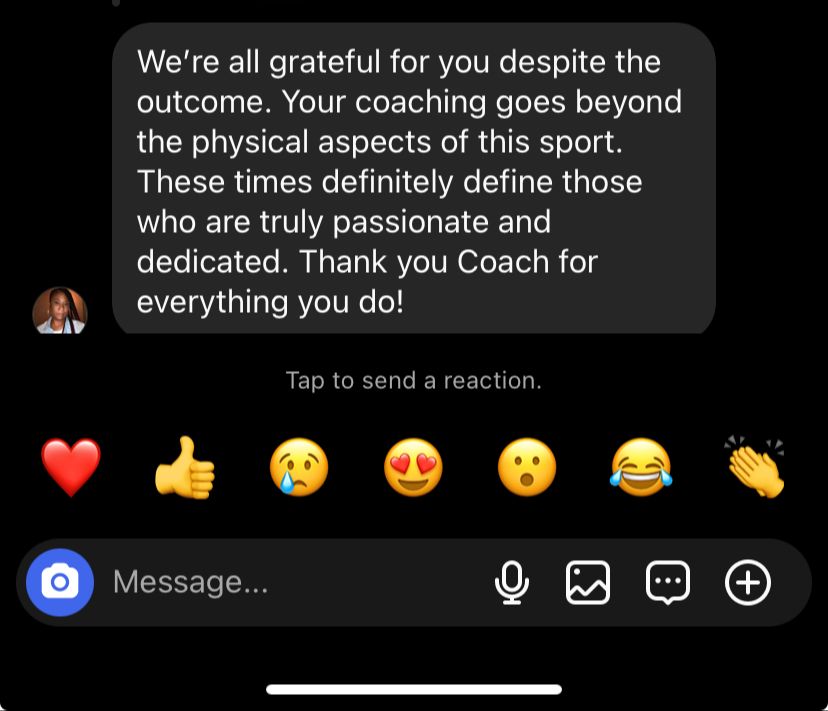The height and width of the screenshot is (711, 828).
Task: React with the surprised face emoji
Action: pos(527,469)
